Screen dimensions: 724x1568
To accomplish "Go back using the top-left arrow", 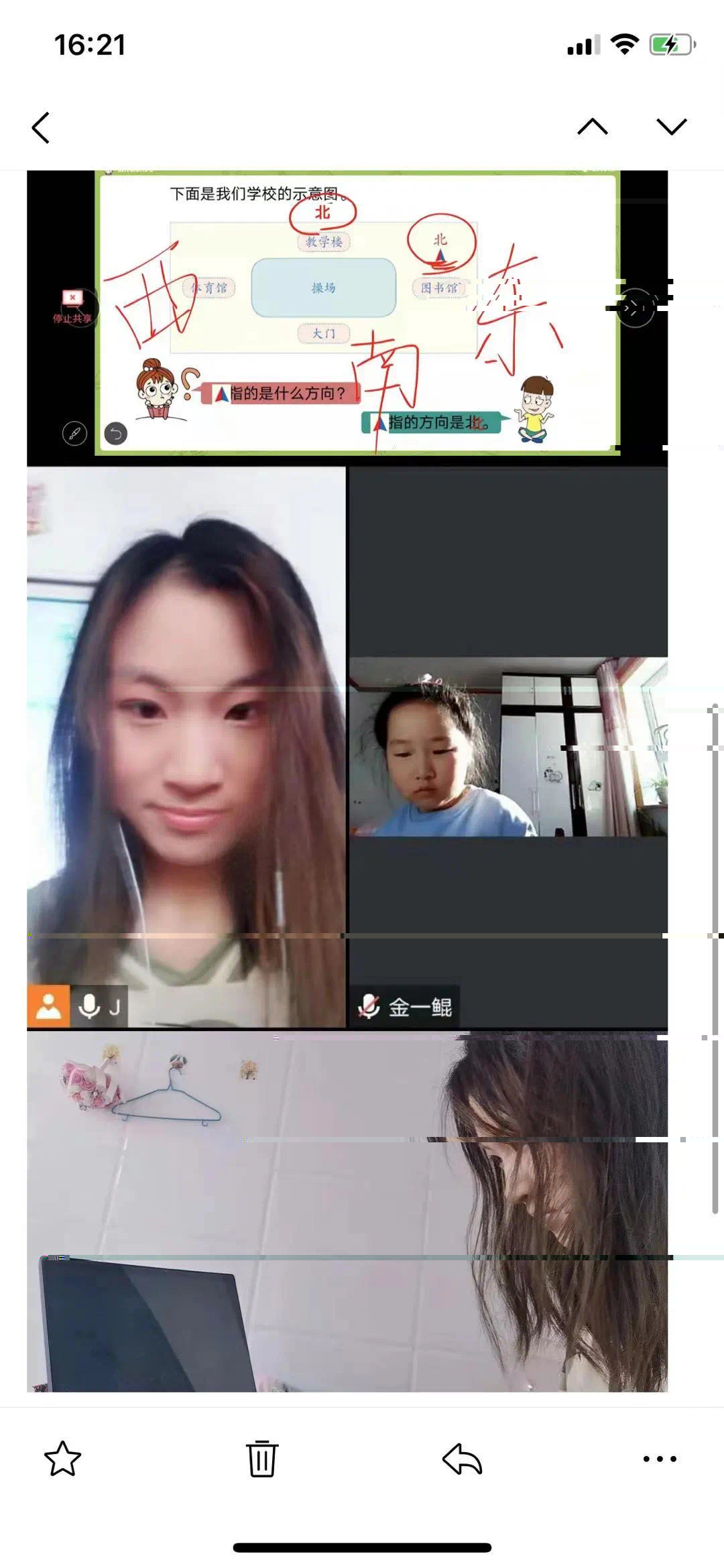I will (x=41, y=127).
